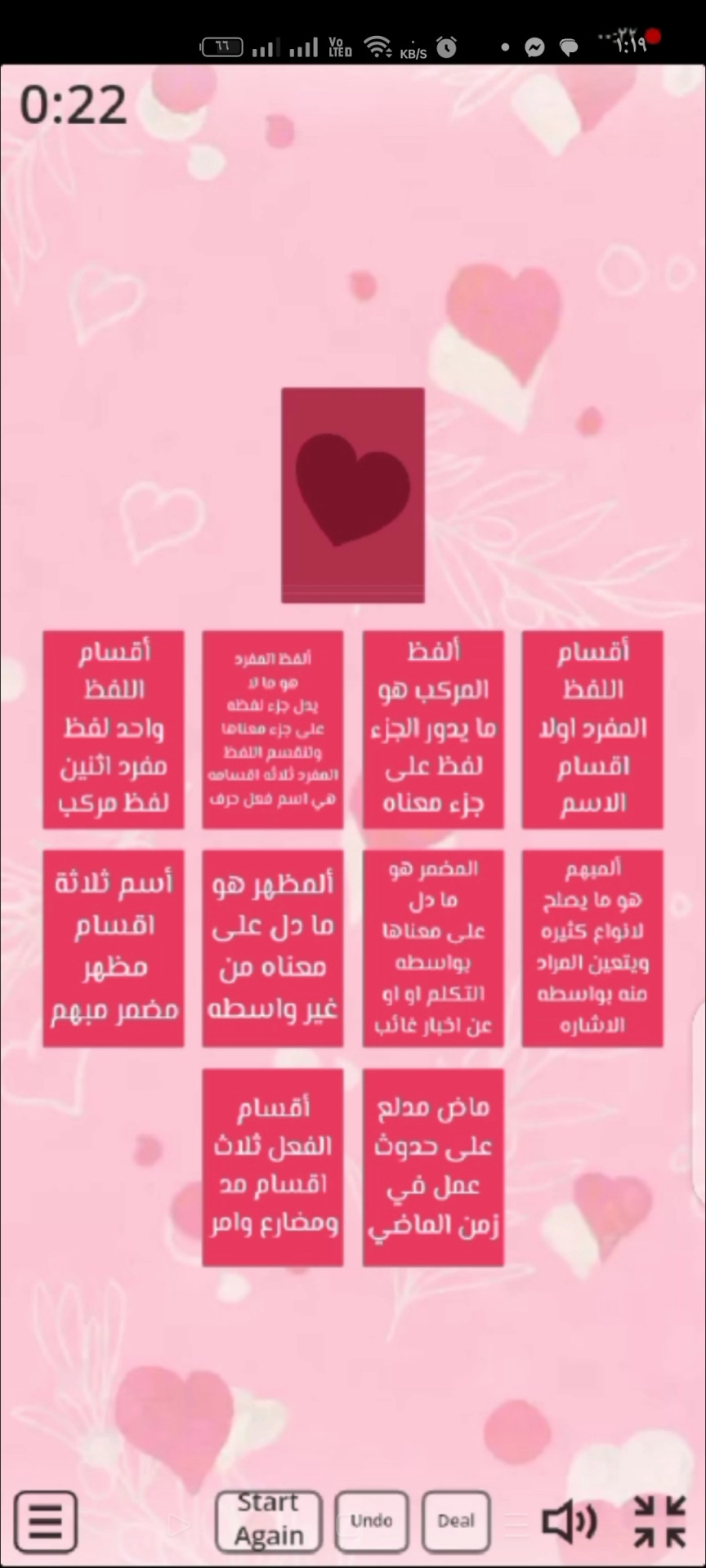Open the hamburger menu
Viewport: 706px width, 1568px height.
click(46, 1521)
